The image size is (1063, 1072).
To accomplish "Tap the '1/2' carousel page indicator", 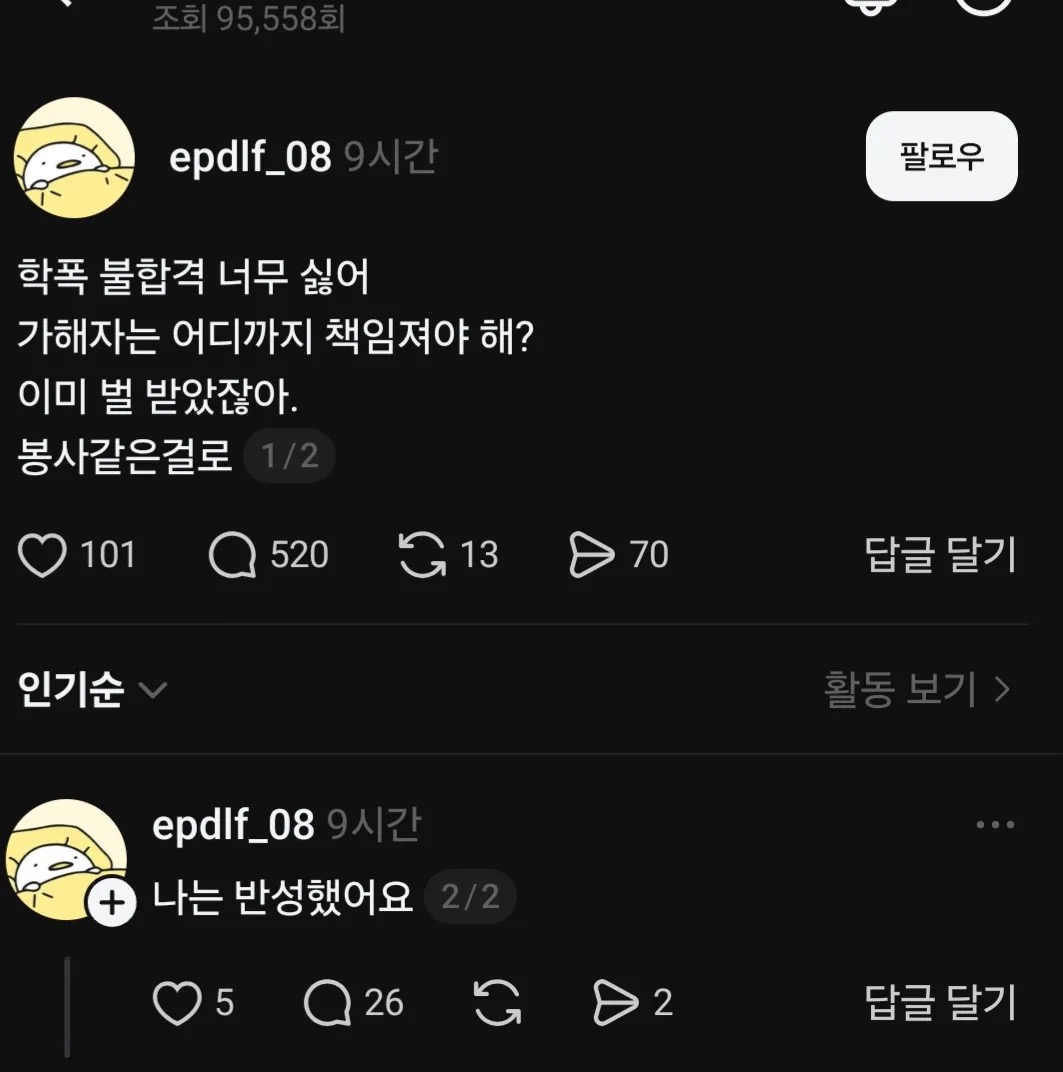I will (289, 456).
